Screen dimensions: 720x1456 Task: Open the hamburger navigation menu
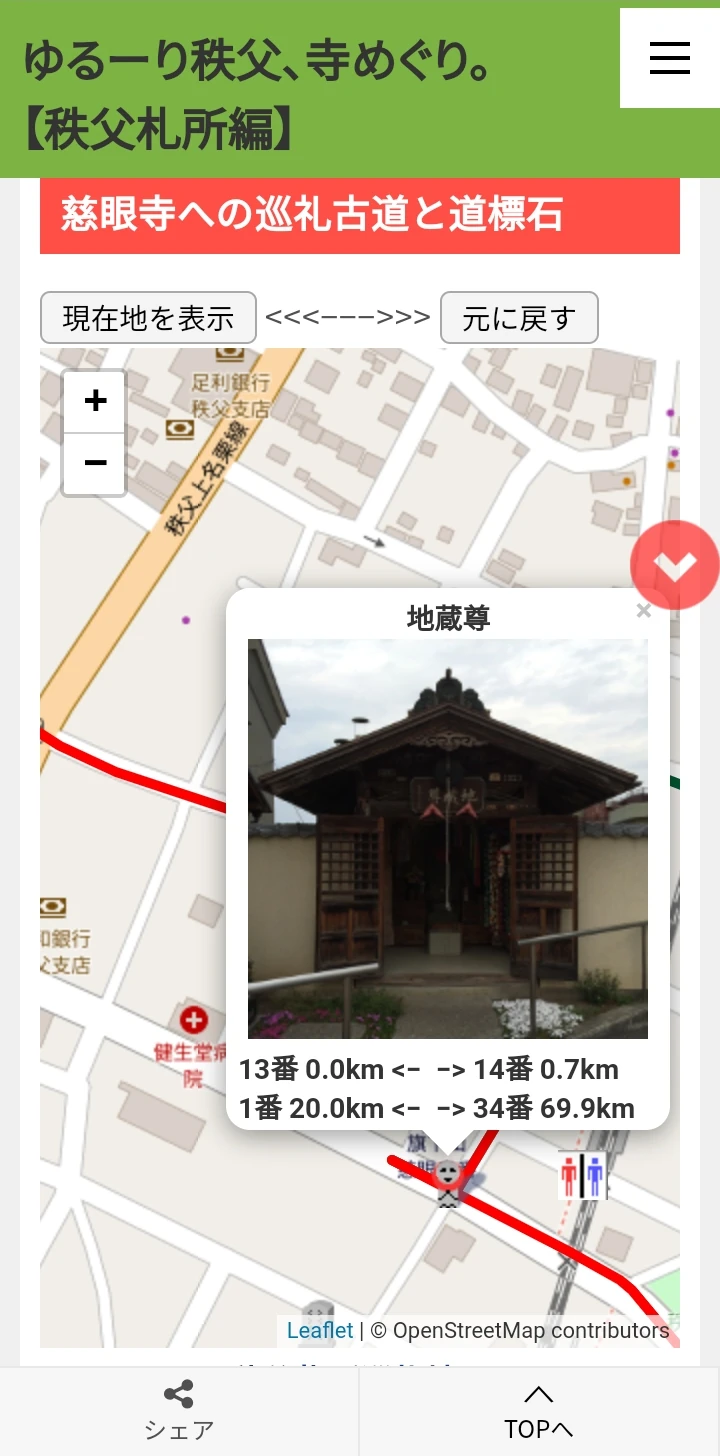pos(669,59)
